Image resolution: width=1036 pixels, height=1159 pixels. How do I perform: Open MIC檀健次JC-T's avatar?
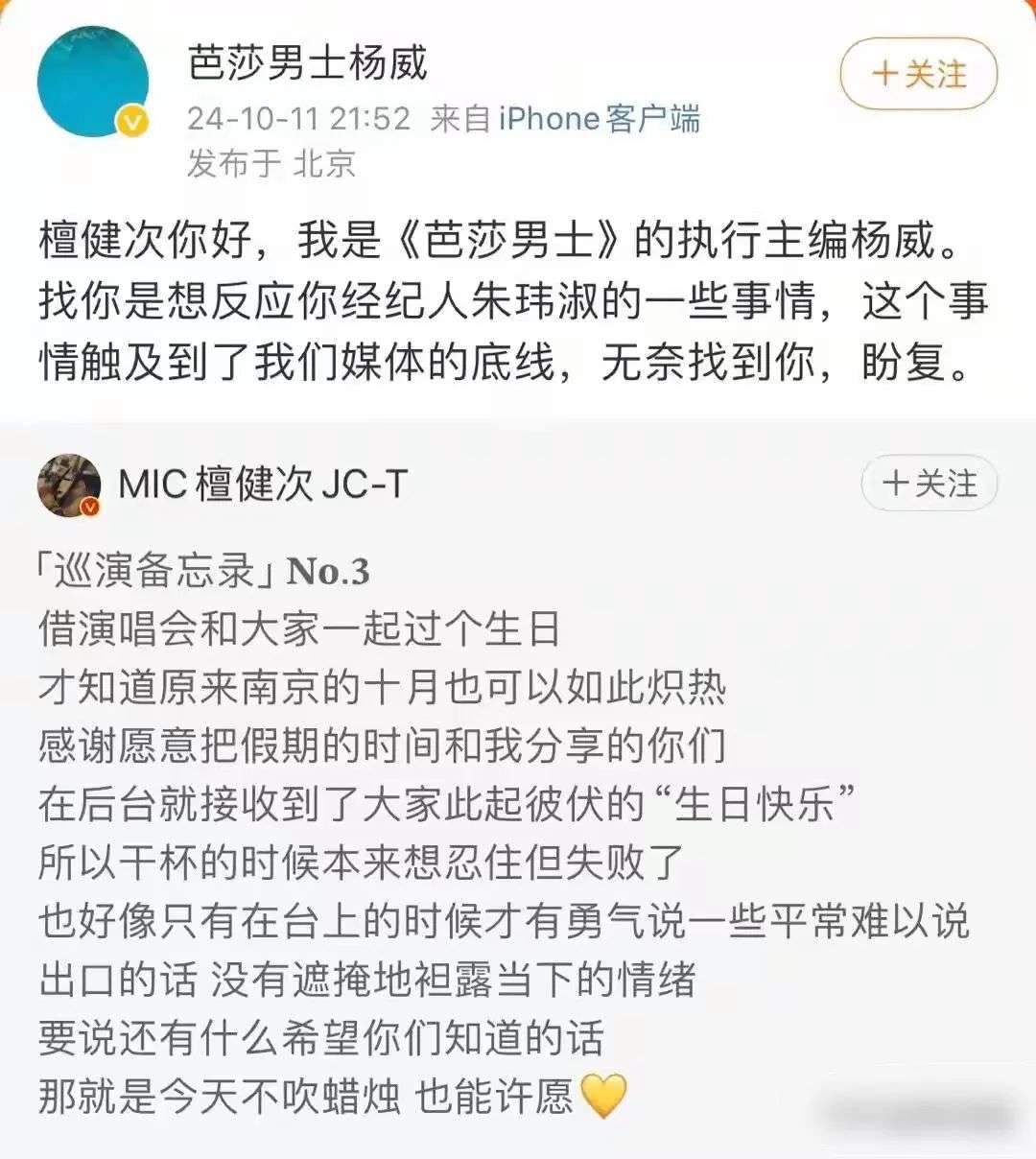pos(69,485)
